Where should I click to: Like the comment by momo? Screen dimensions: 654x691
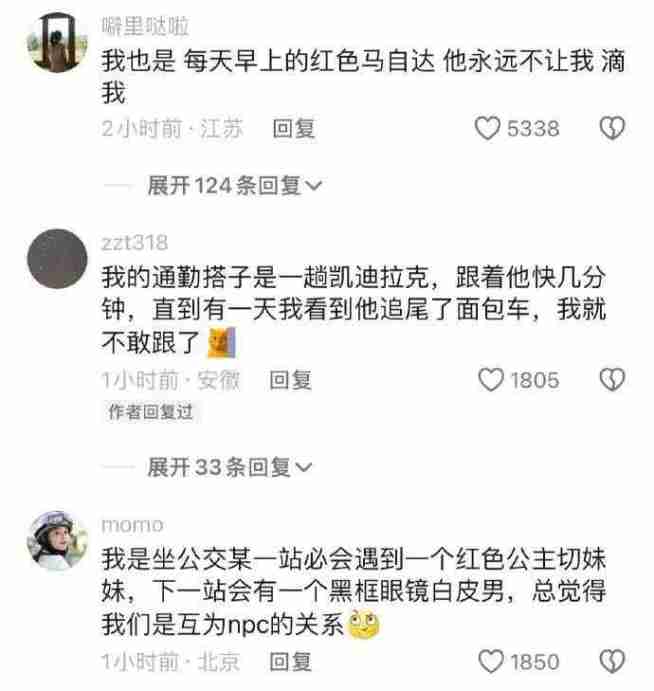point(489,661)
